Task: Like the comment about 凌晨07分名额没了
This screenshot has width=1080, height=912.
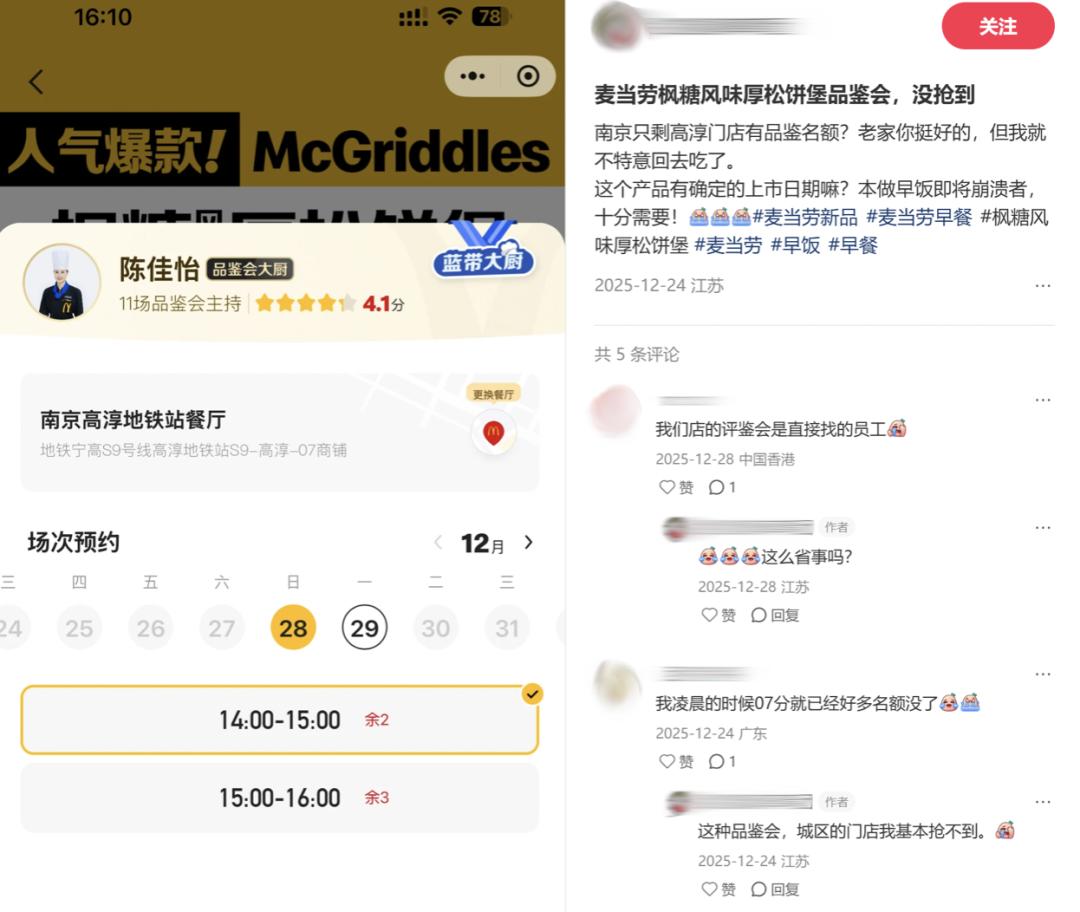Action: click(676, 761)
